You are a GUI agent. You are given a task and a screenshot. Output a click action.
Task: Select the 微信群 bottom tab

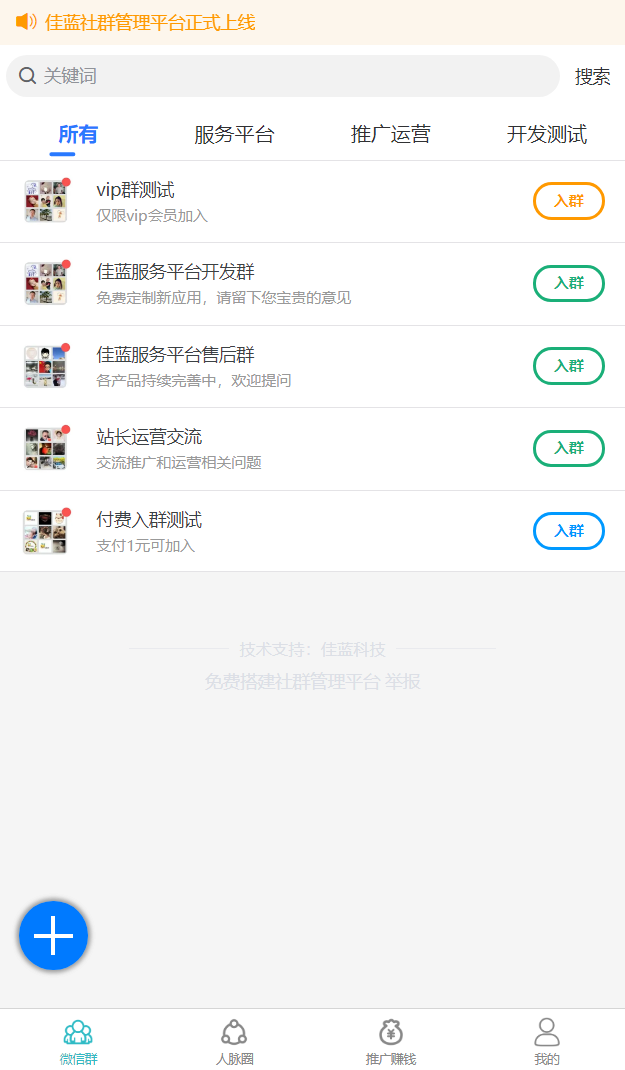(x=78, y=1041)
